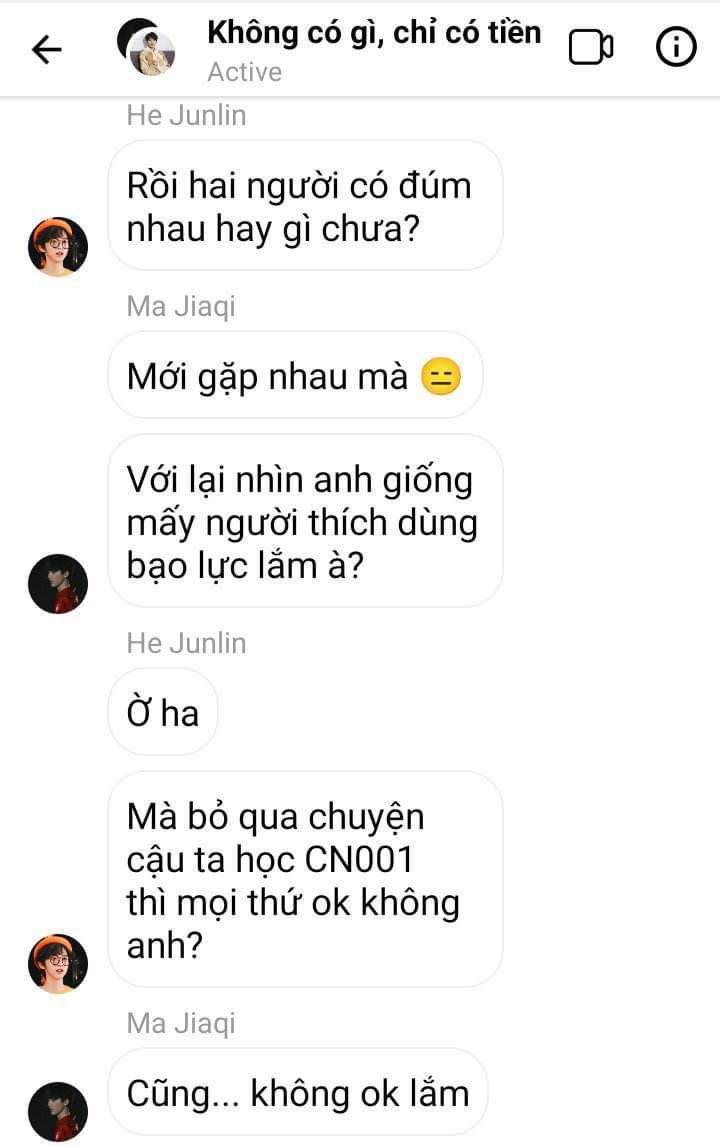Tap Ma Jiaqi's avatar beside 'bạo lực' message
Image resolution: width=720 pixels, height=1146 pixels.
click(58, 583)
